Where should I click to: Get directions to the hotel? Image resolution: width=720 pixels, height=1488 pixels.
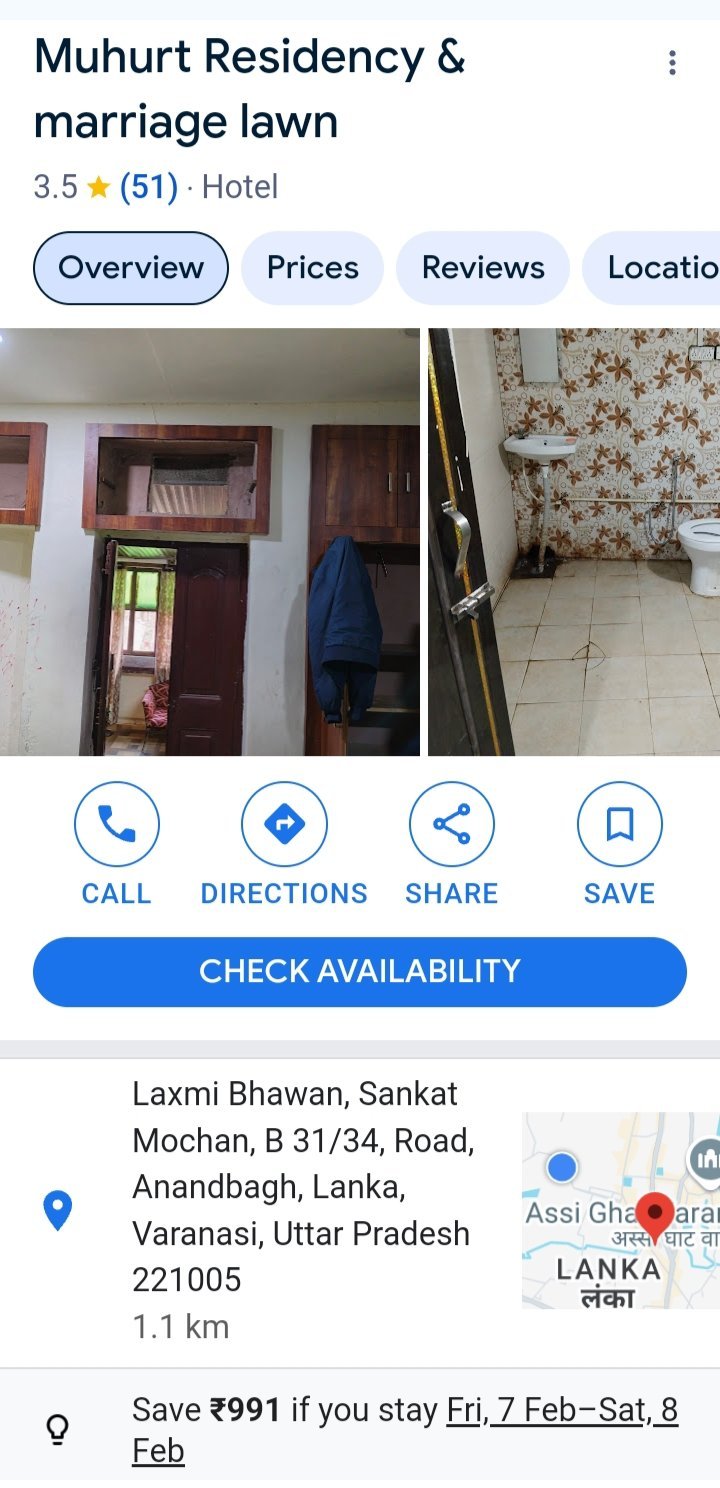284,845
